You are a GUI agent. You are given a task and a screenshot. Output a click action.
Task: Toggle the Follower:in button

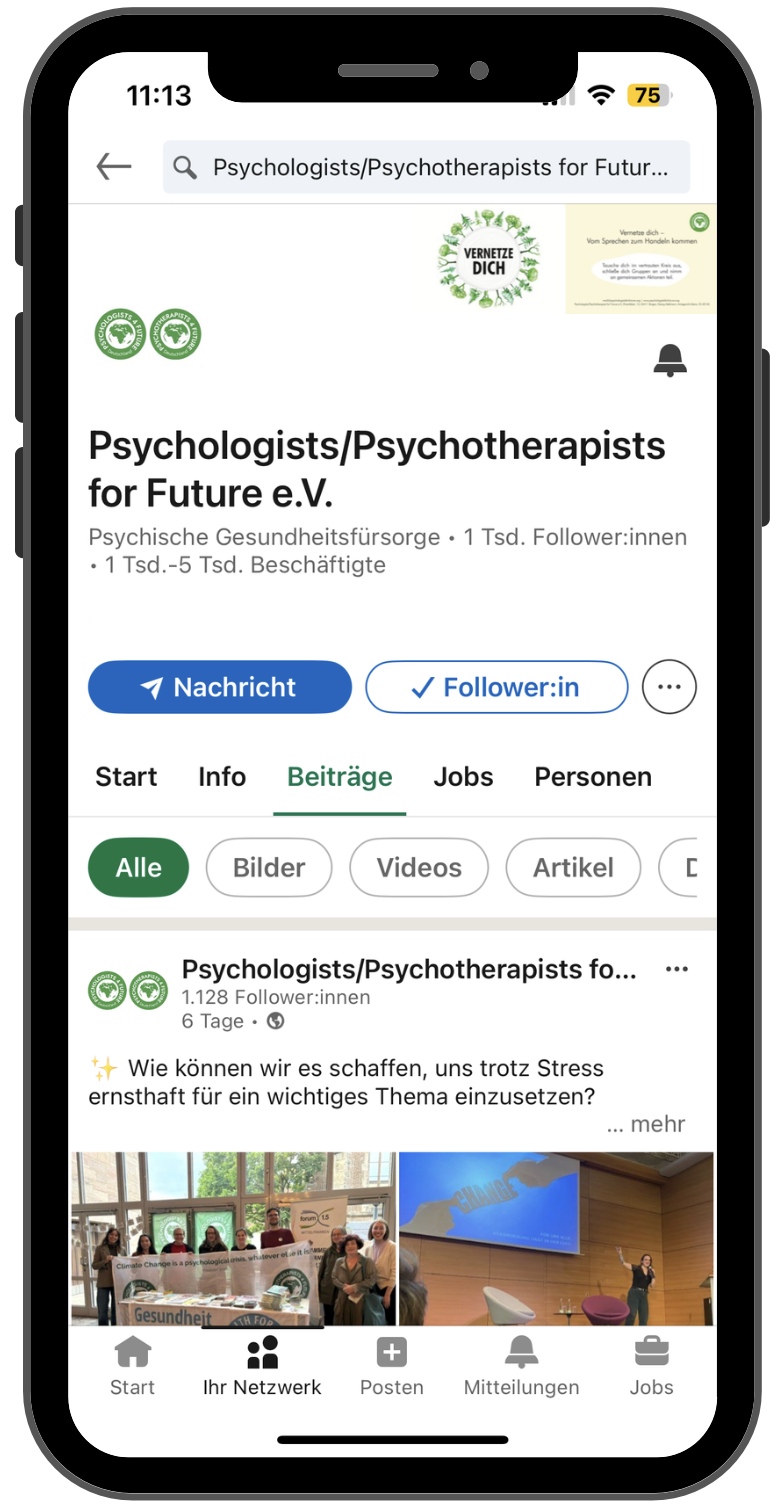[497, 687]
